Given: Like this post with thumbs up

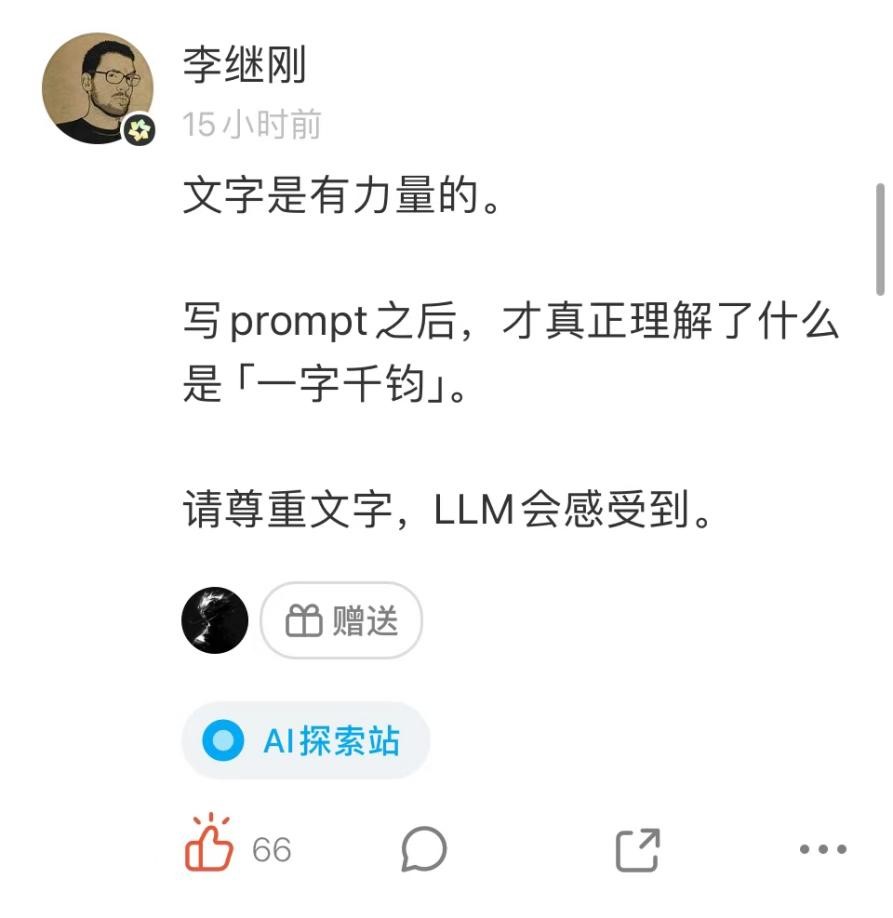Looking at the screenshot, I should (210, 848).
